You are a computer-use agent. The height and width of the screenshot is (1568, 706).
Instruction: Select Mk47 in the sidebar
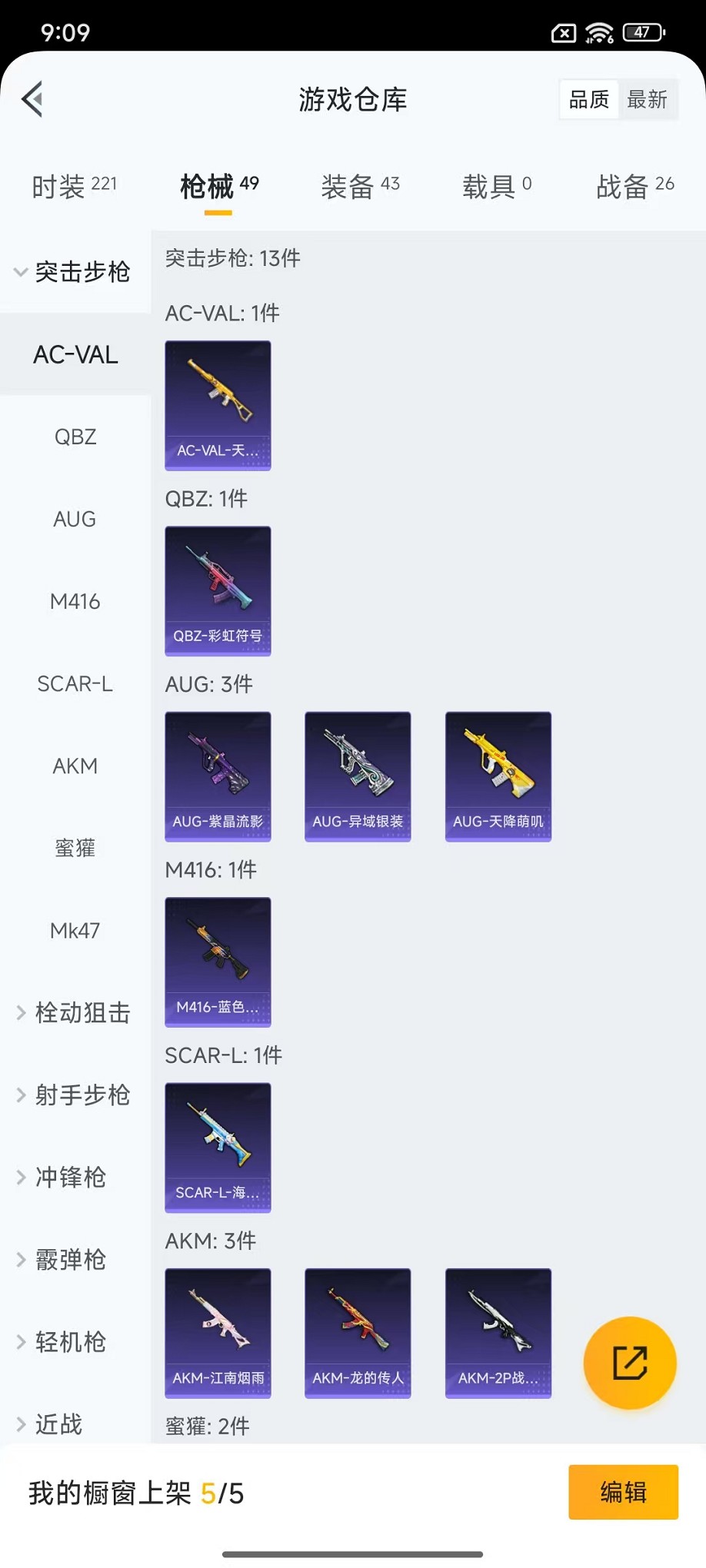click(x=74, y=930)
